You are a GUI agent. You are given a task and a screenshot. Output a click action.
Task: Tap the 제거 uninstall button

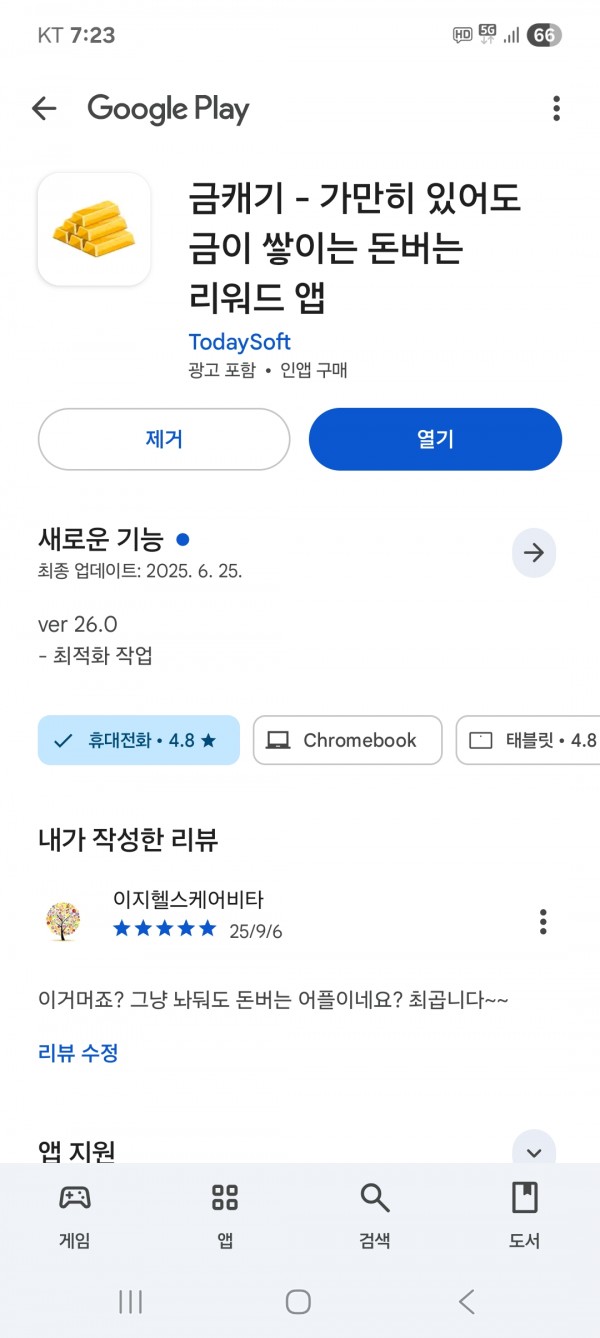pyautogui.click(x=164, y=439)
